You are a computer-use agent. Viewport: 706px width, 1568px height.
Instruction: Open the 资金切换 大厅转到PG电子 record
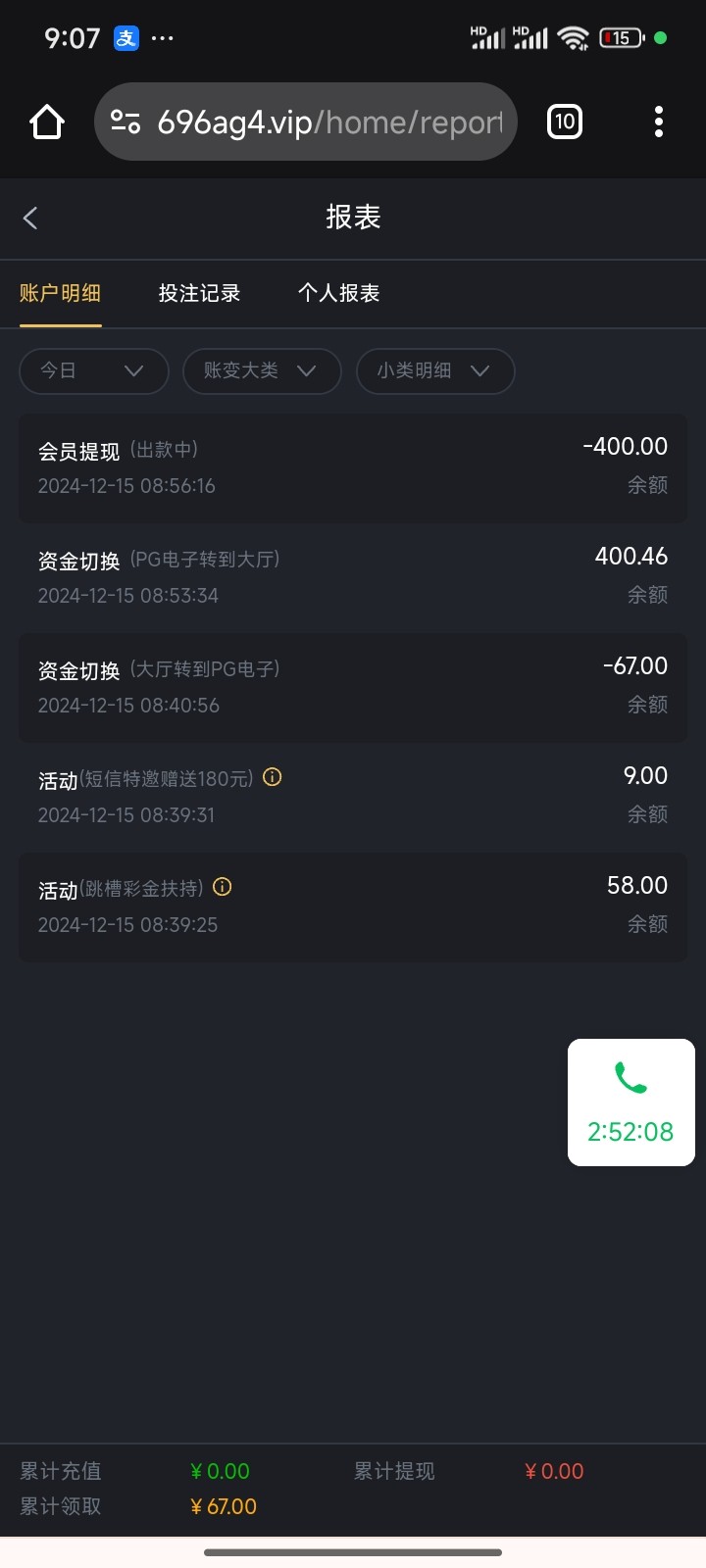click(x=353, y=687)
